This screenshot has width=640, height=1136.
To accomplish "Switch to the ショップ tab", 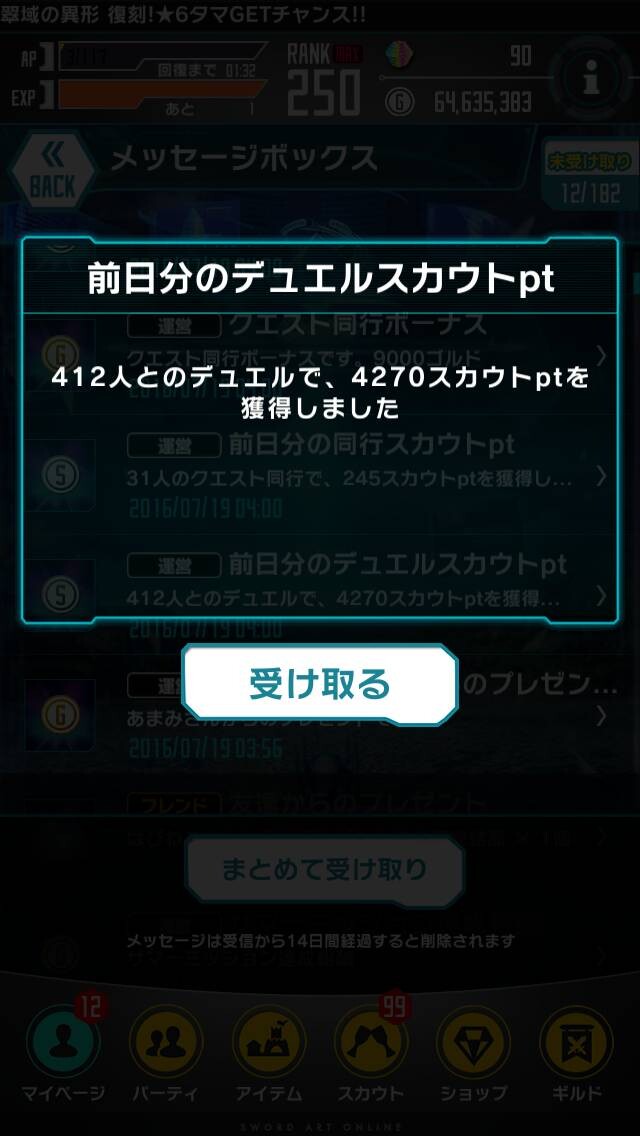I will [x=474, y=1051].
